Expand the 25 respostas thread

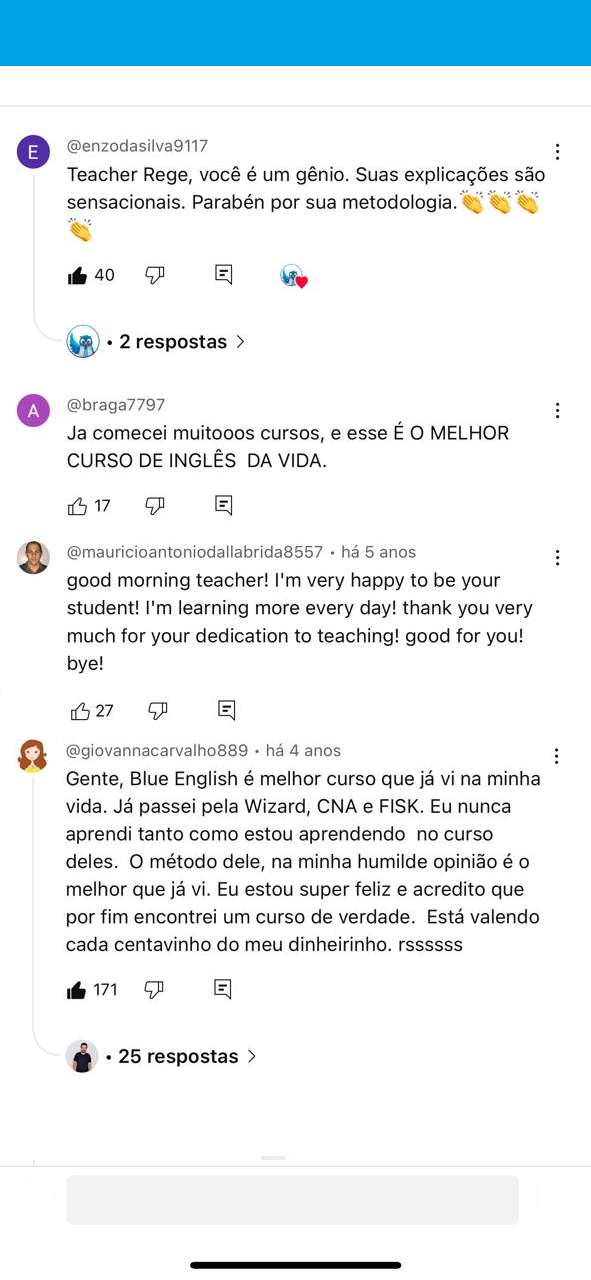pyautogui.click(x=182, y=1057)
